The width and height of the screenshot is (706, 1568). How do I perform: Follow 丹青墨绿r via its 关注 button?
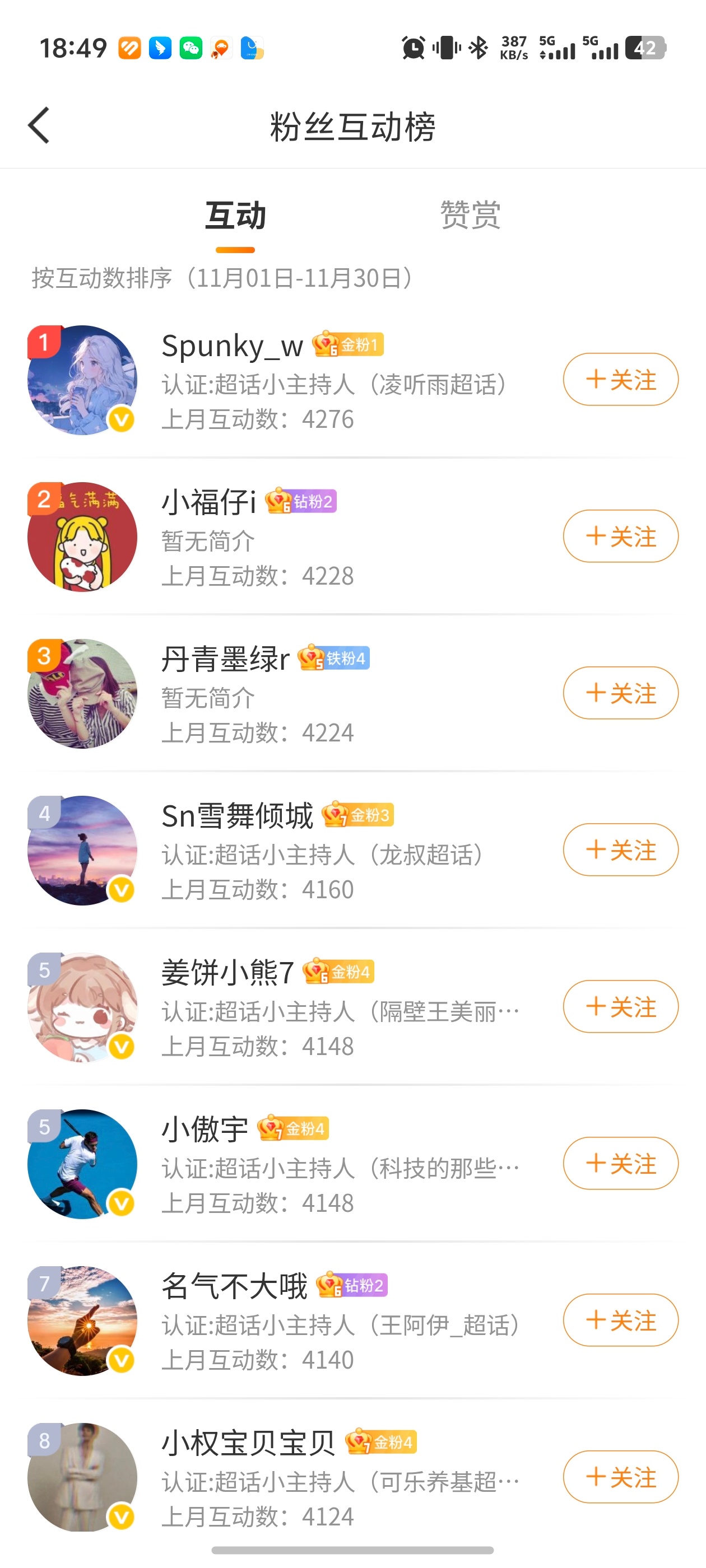click(x=620, y=693)
